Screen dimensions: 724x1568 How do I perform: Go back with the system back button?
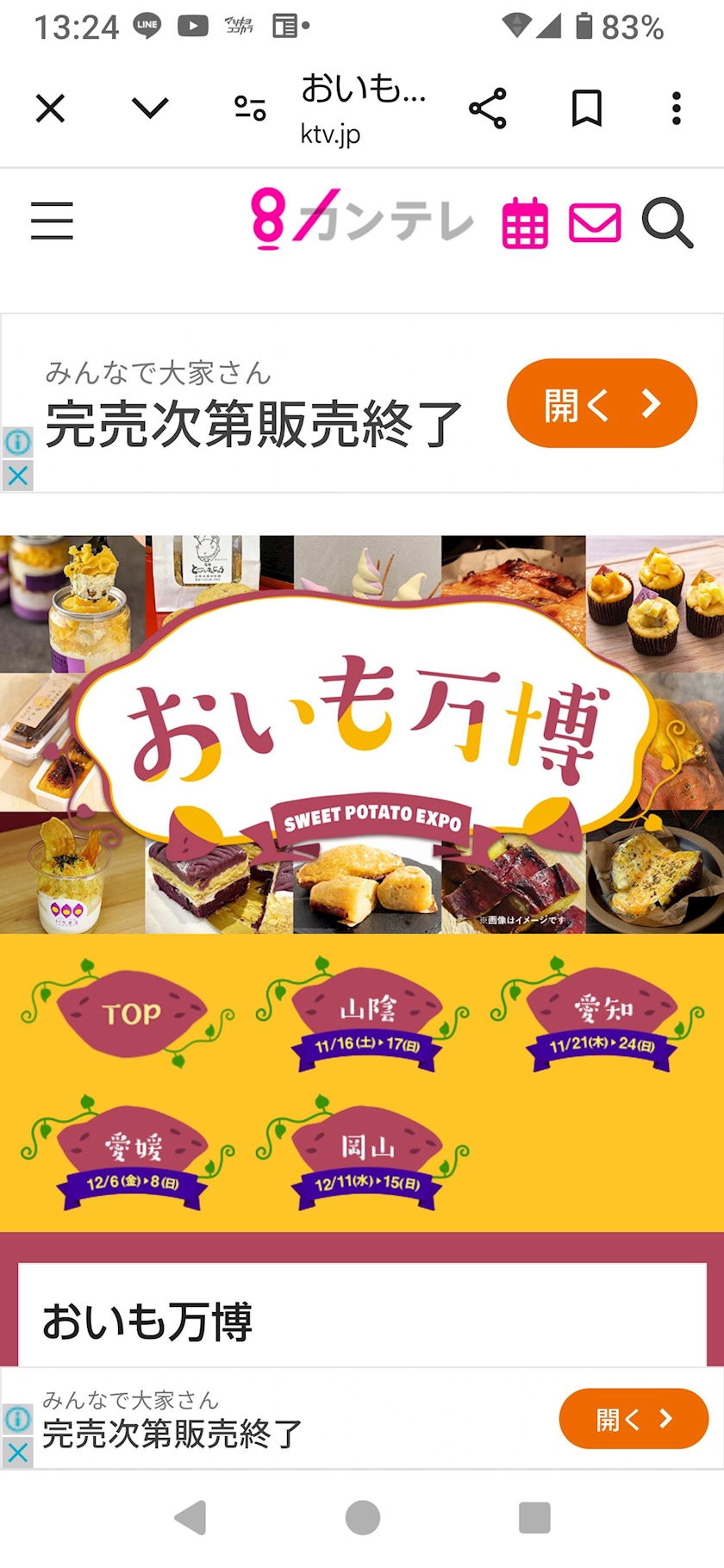click(190, 1518)
